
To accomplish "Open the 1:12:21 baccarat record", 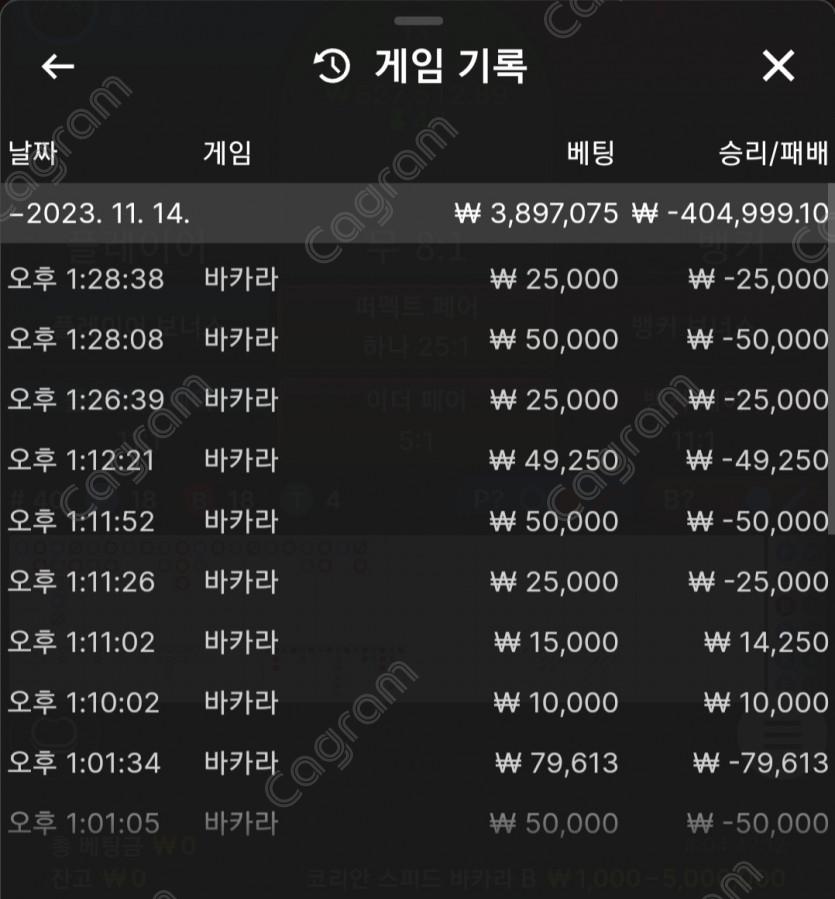I will pos(417,460).
